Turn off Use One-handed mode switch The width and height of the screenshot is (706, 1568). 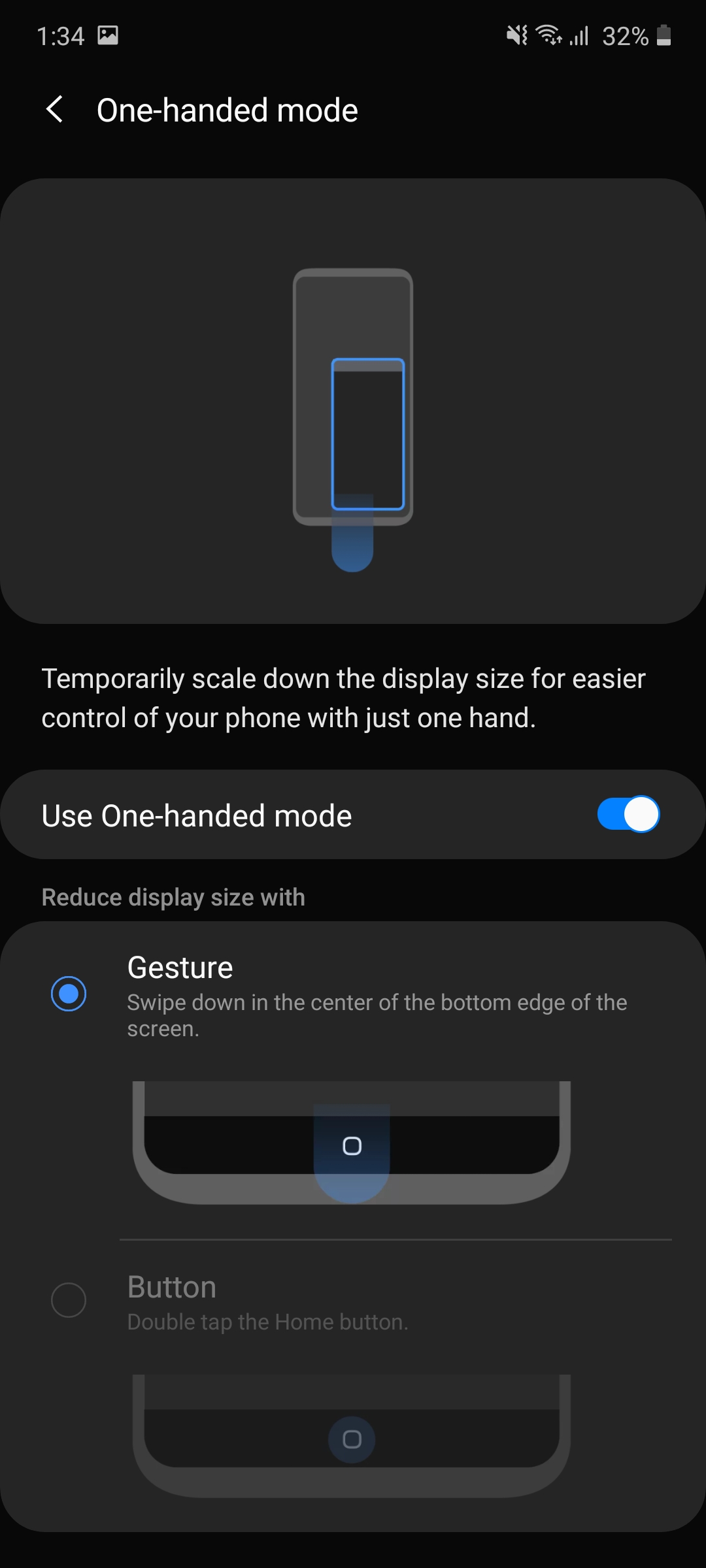coord(628,814)
